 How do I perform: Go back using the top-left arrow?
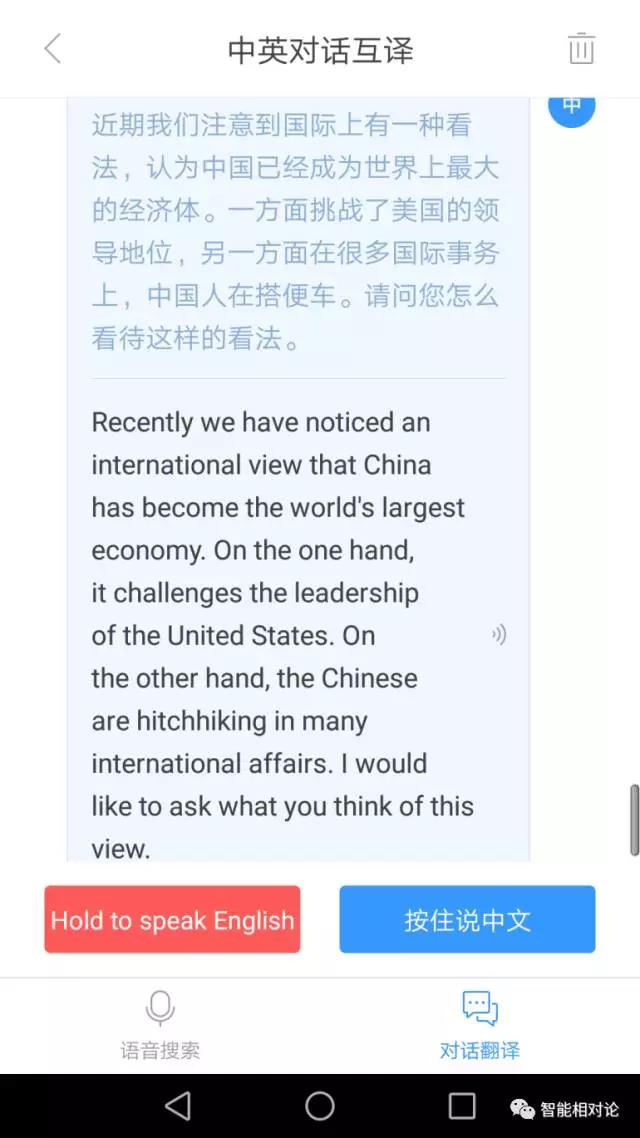(x=53, y=48)
